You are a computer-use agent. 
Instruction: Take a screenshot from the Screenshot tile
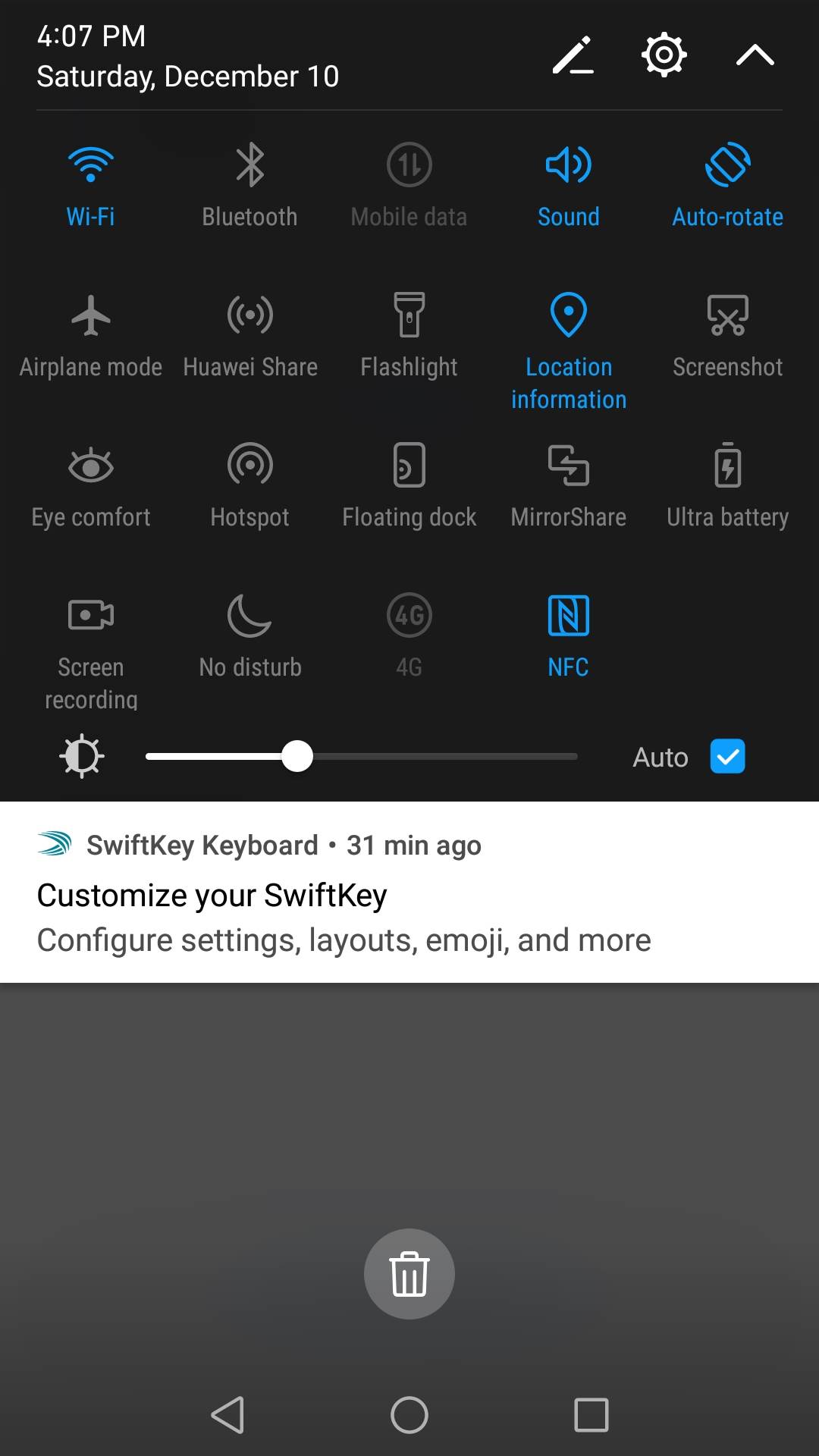click(x=727, y=315)
